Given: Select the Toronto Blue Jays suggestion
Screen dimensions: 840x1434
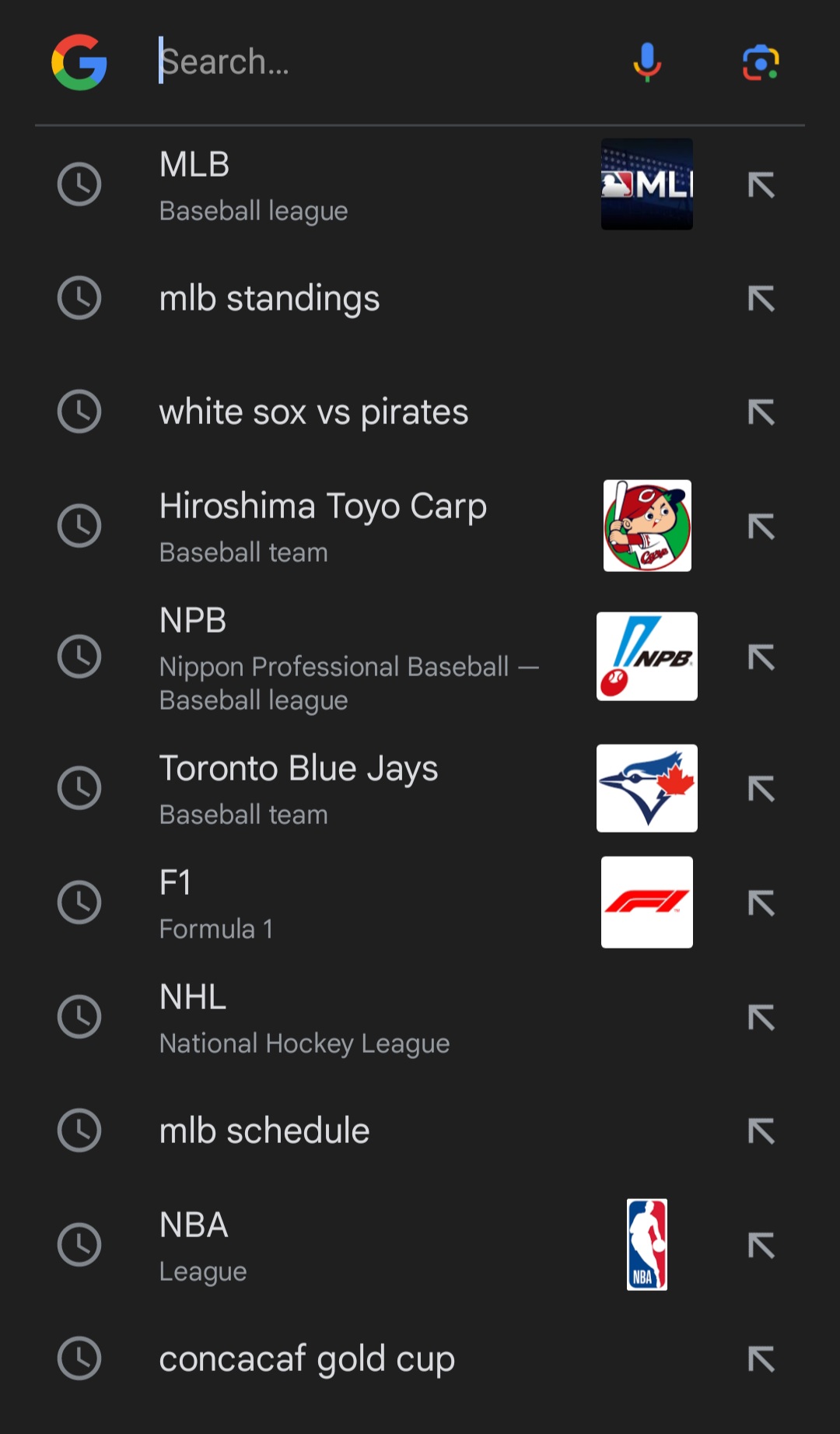Looking at the screenshot, I should pyautogui.click(x=373, y=789).
